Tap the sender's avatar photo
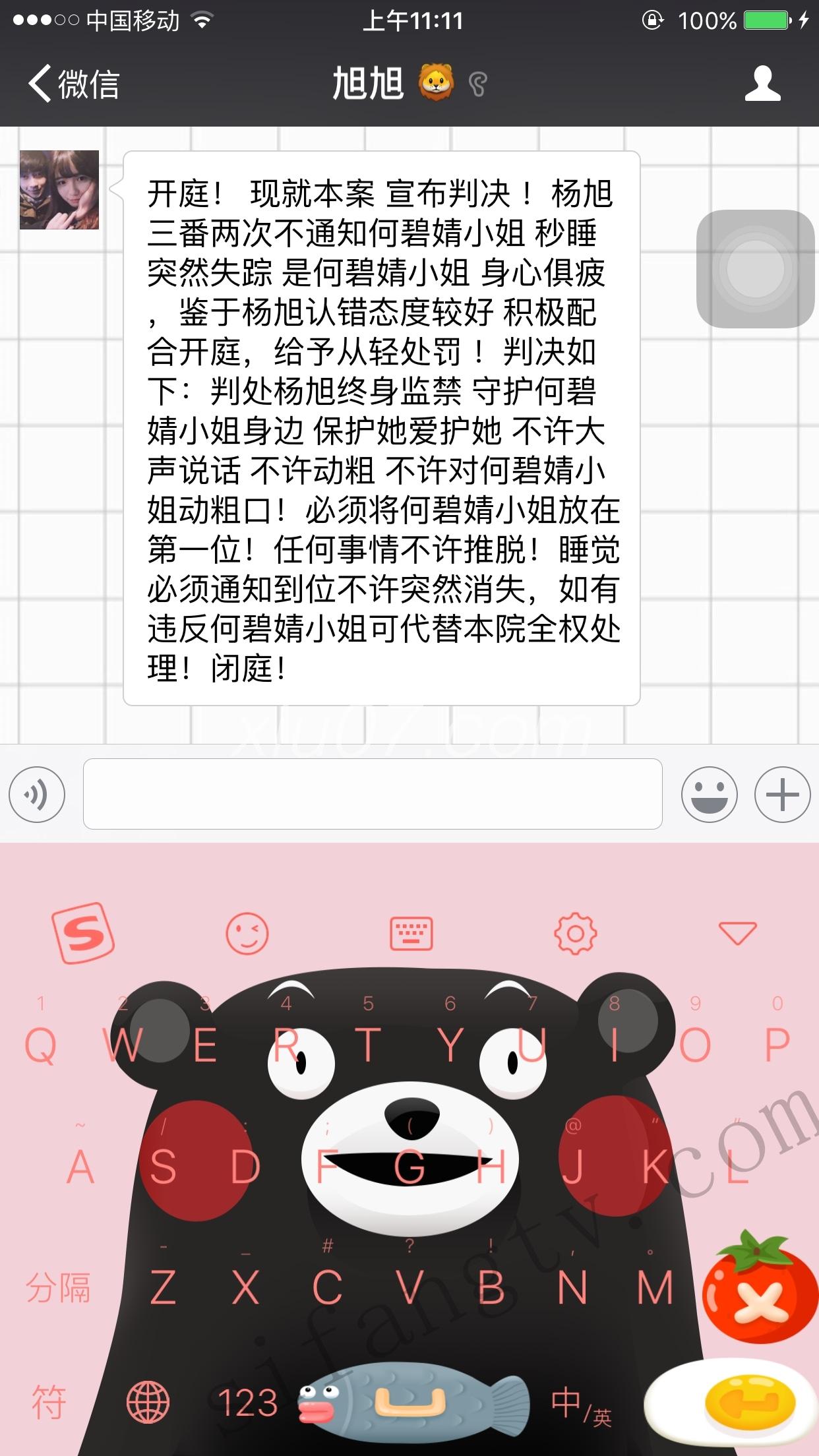Screen dimensions: 819x1456 pos(59,190)
